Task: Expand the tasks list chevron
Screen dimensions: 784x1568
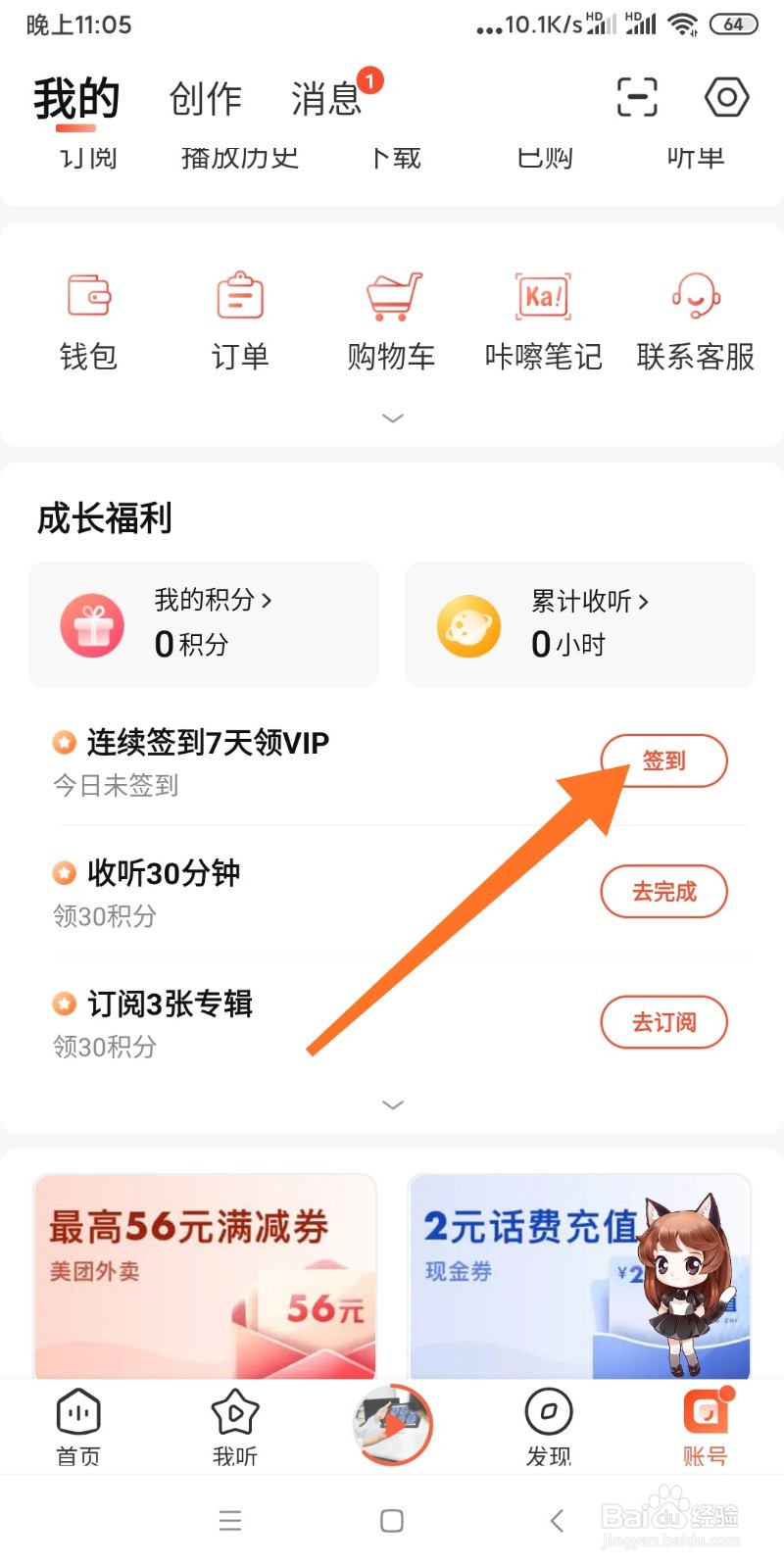Action: click(392, 1104)
